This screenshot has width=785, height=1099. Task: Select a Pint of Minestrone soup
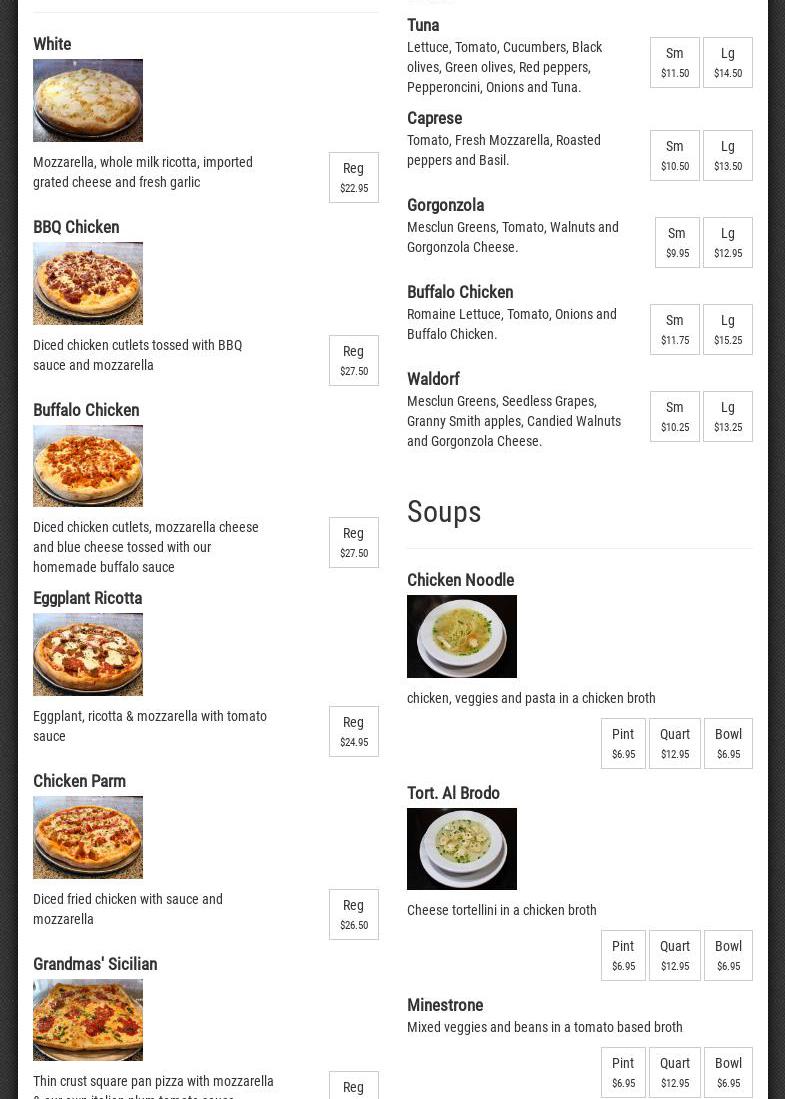coord(623,1072)
